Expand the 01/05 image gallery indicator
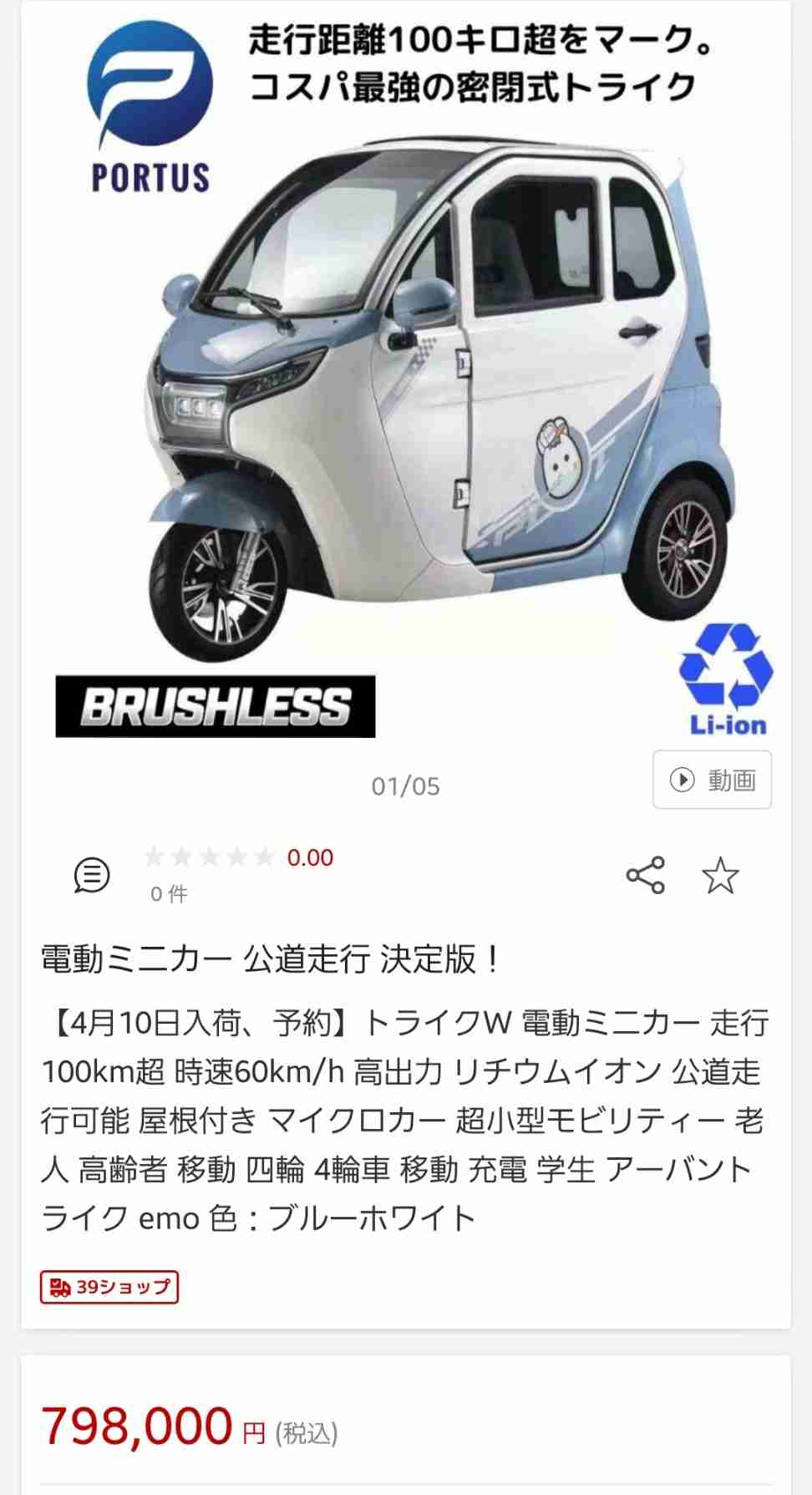812x1495 pixels. [405, 785]
